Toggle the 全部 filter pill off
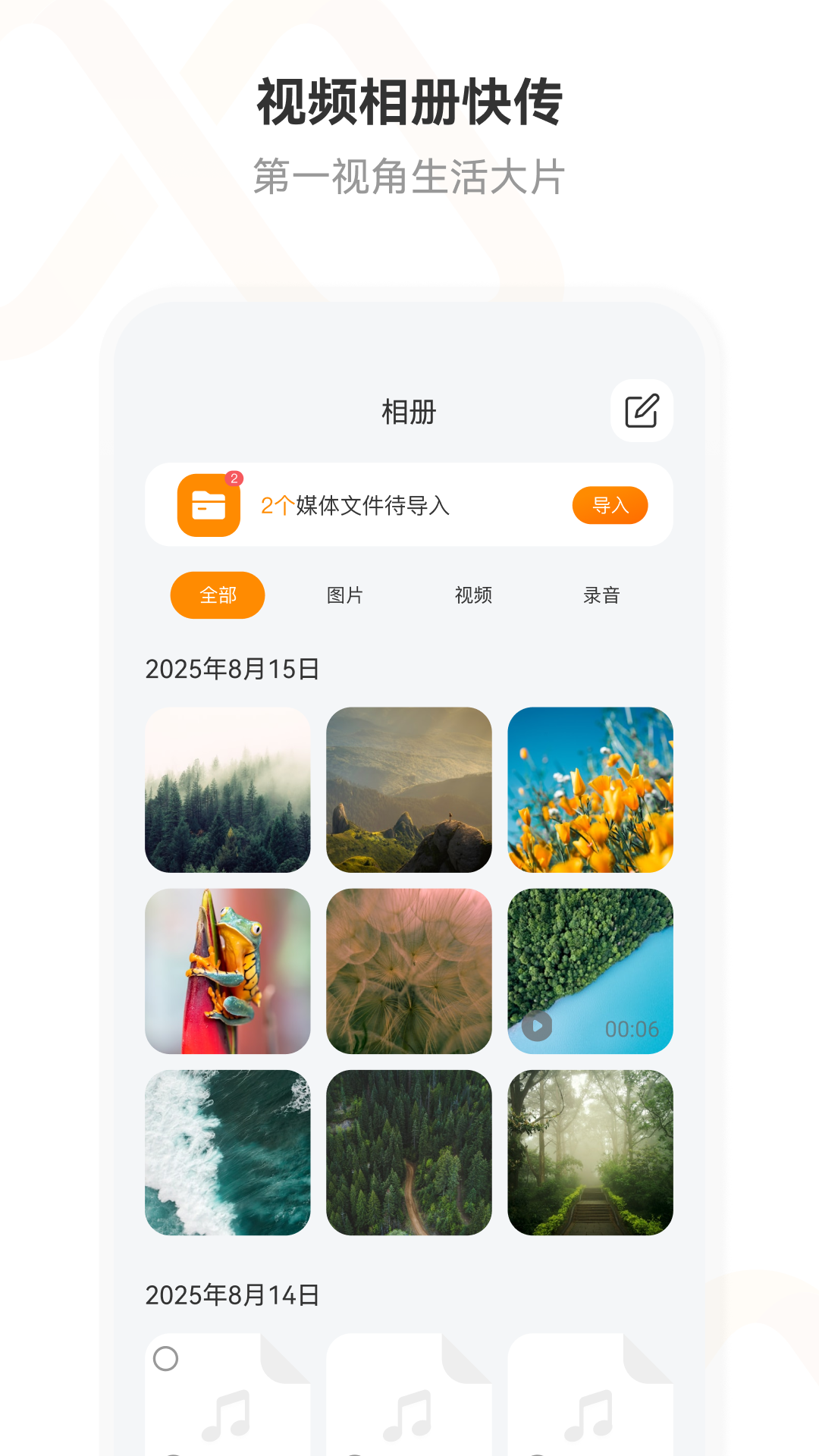Image resolution: width=819 pixels, height=1456 pixels. (217, 596)
